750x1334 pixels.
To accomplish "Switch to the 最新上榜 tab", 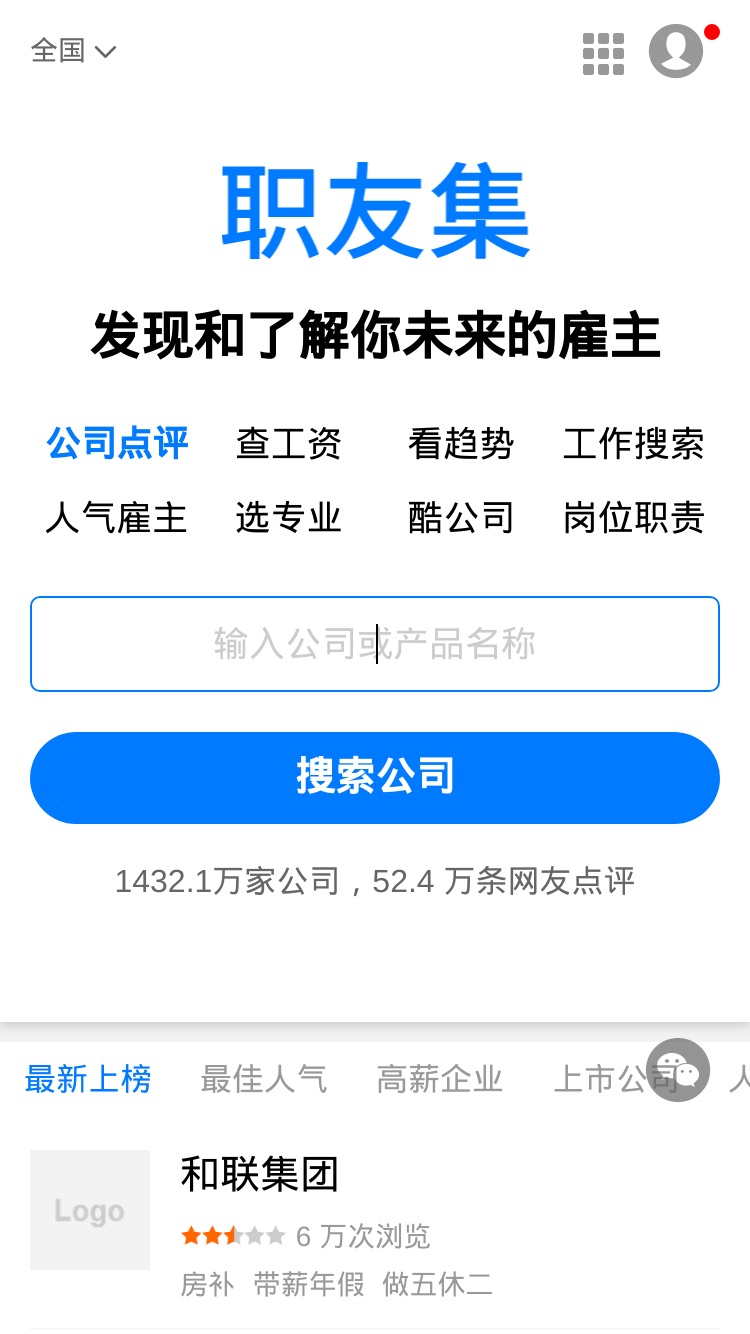I will click(x=88, y=1079).
